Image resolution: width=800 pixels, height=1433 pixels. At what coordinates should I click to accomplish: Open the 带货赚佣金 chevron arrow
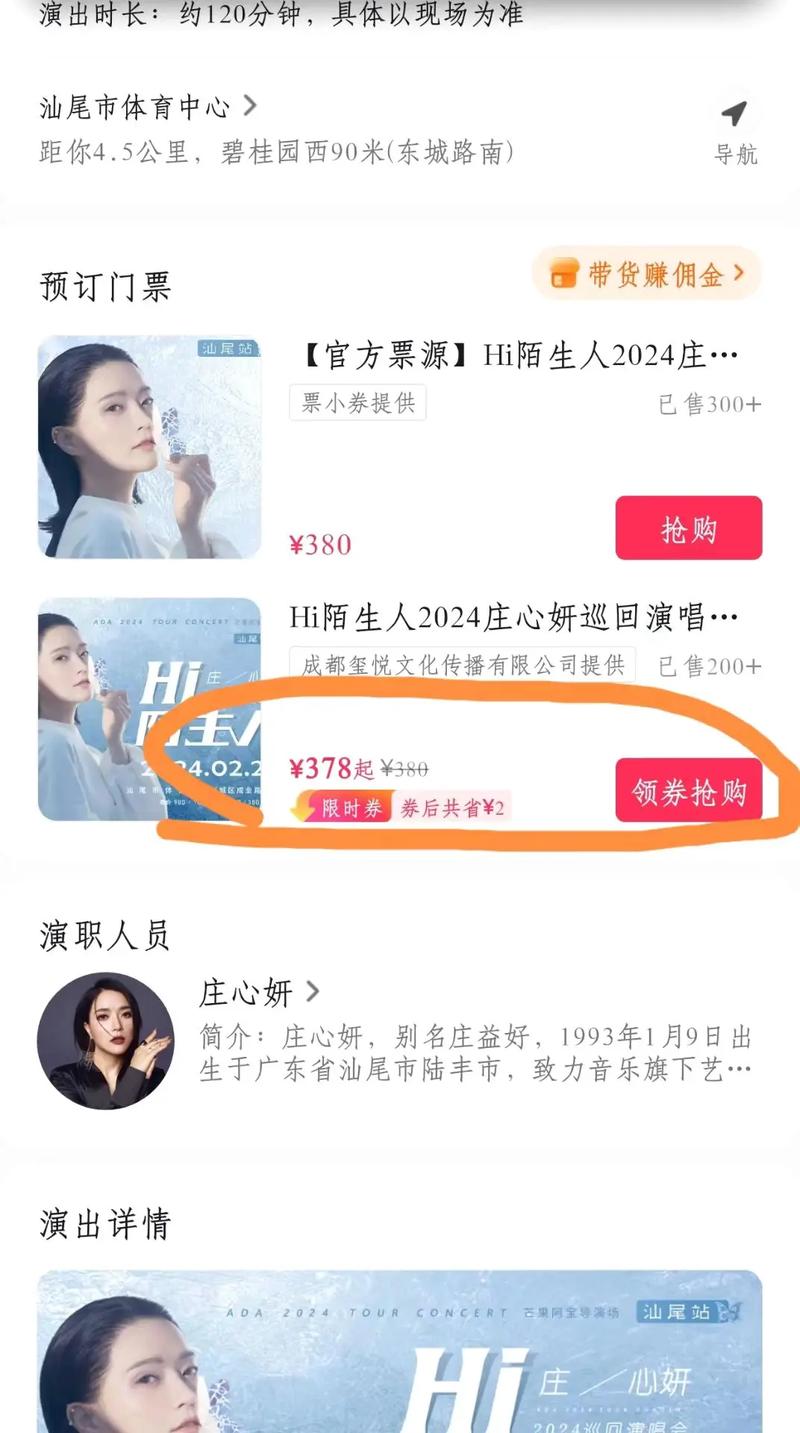tap(738, 274)
